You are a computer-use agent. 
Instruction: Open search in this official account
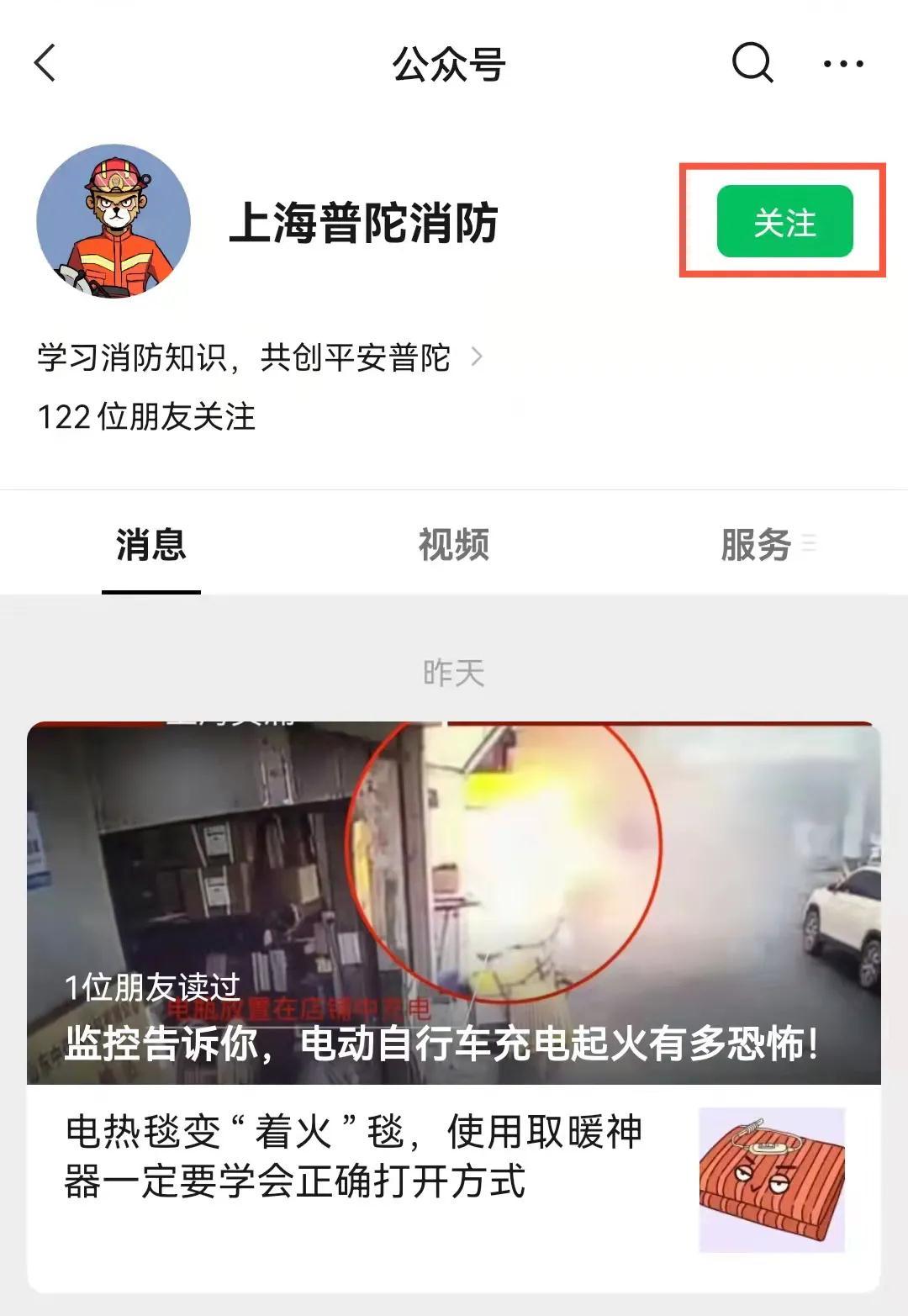(752, 63)
